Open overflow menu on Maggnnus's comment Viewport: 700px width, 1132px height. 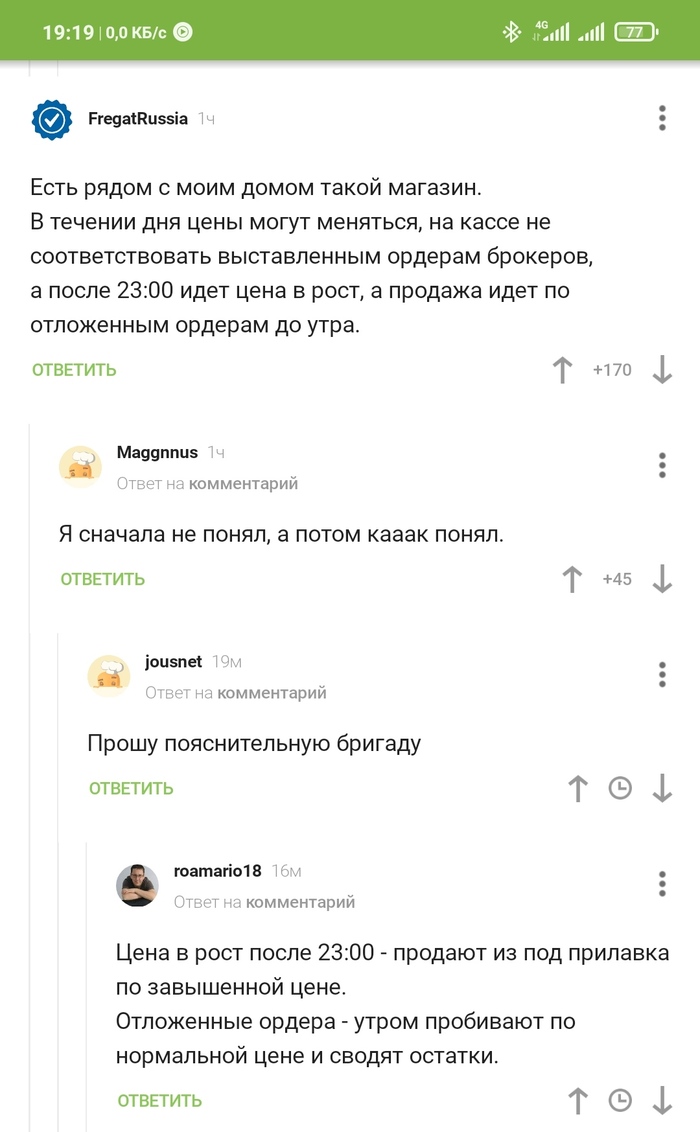click(662, 465)
